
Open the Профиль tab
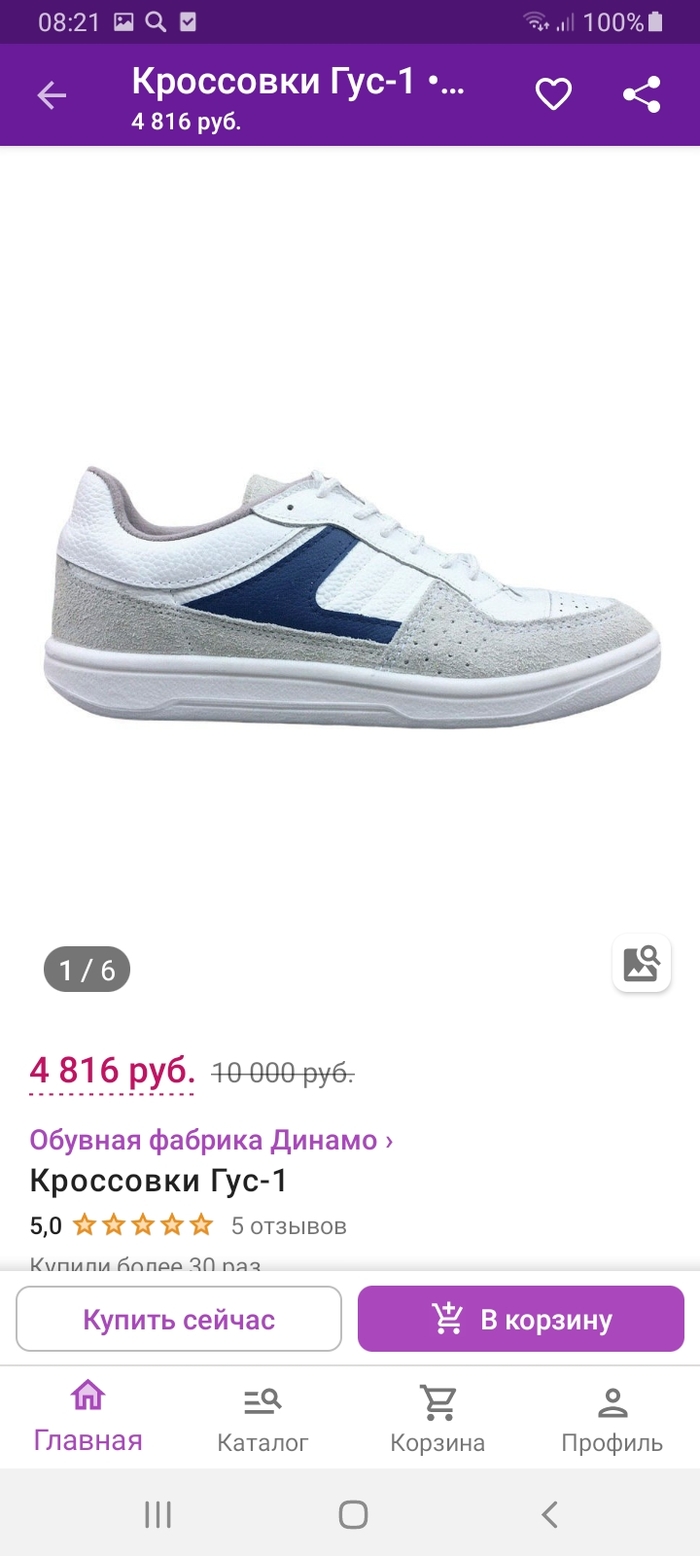pyautogui.click(x=611, y=1418)
